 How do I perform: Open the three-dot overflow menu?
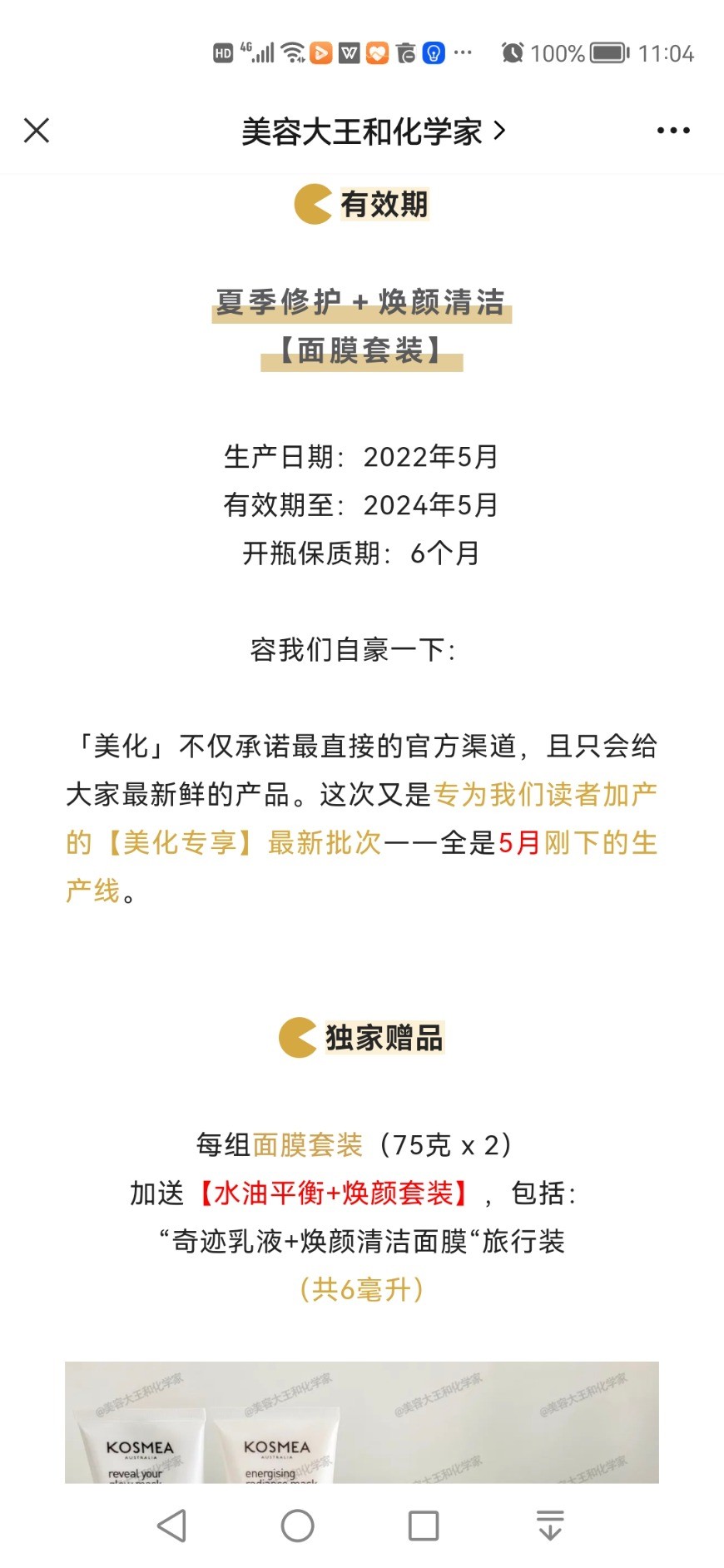coord(672,131)
